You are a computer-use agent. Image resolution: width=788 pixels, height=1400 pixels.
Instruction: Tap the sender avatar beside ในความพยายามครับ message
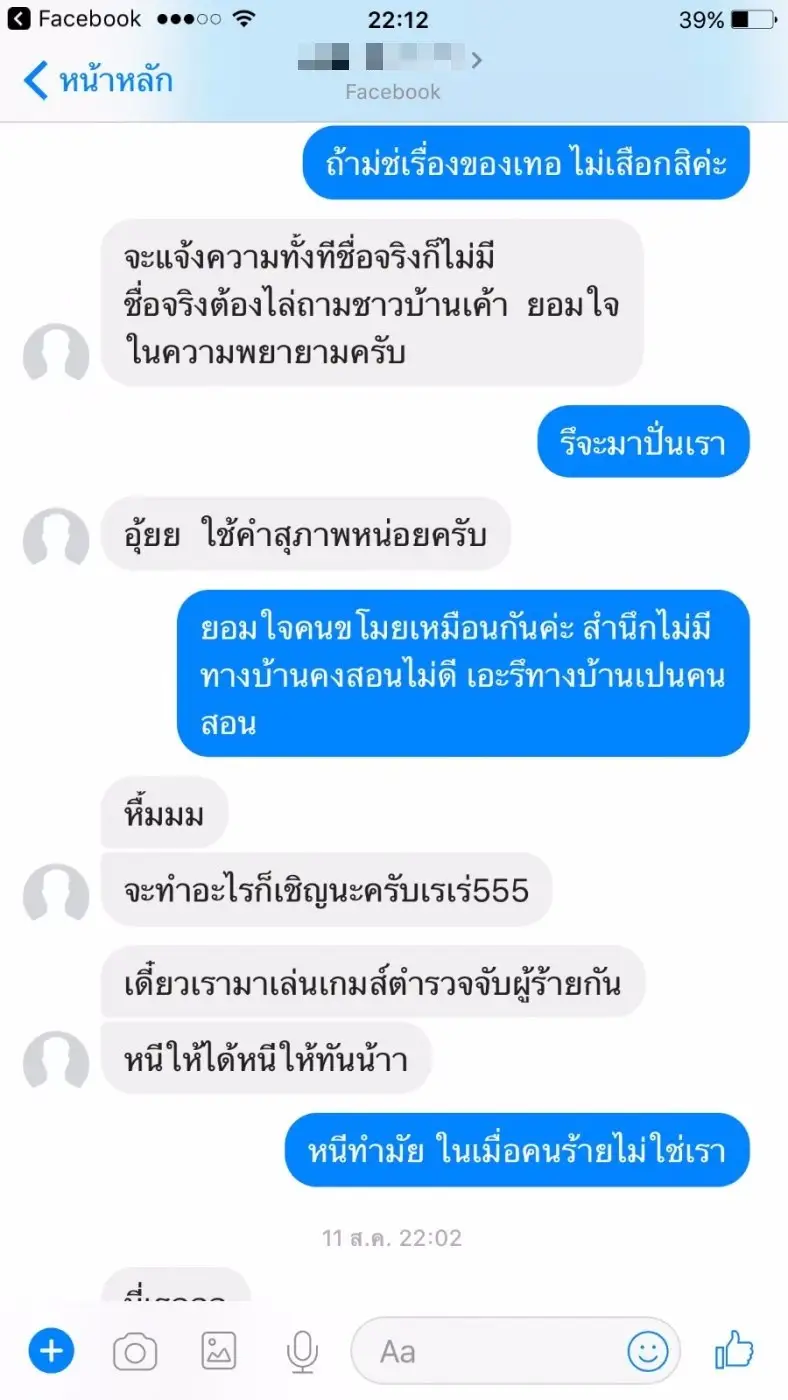56,353
